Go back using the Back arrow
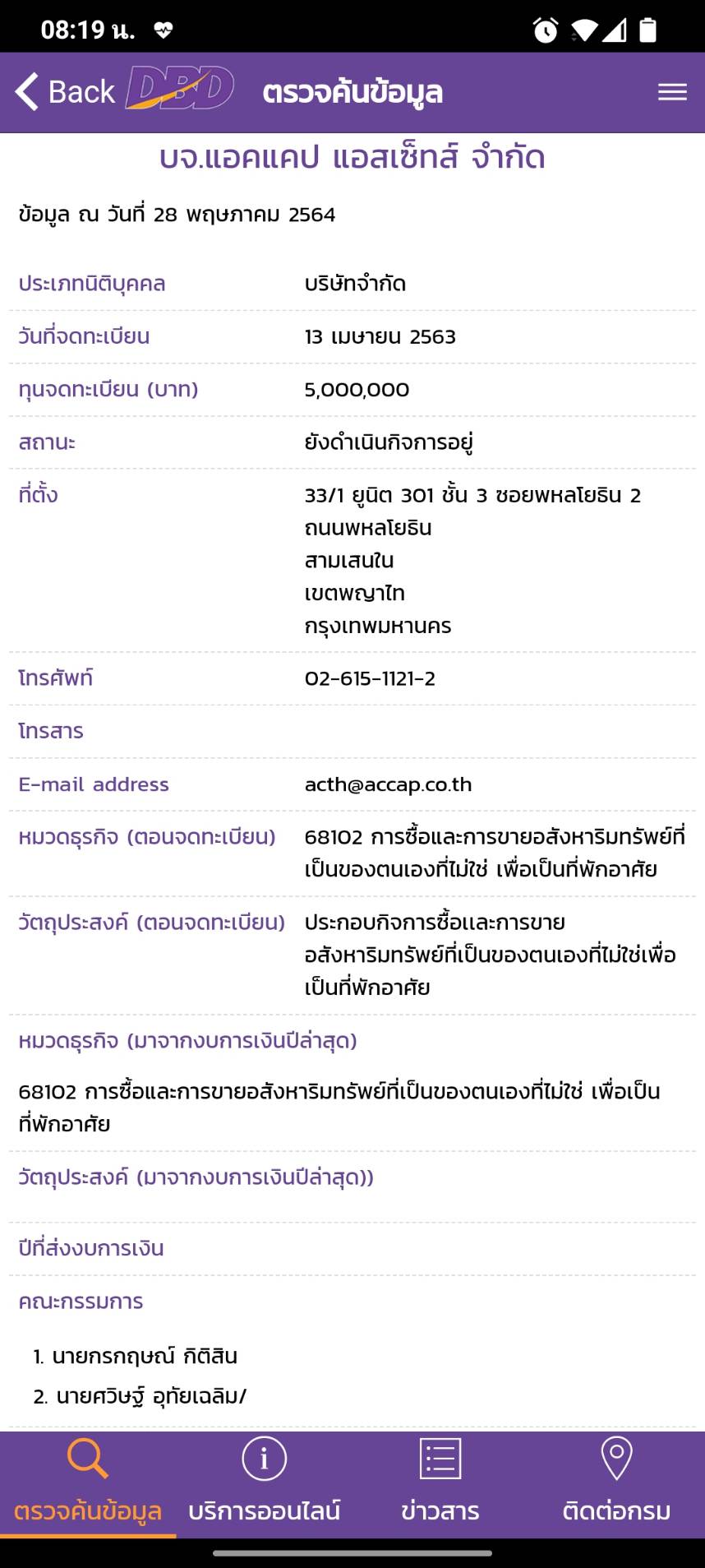Image resolution: width=705 pixels, height=1568 pixels. click(64, 91)
